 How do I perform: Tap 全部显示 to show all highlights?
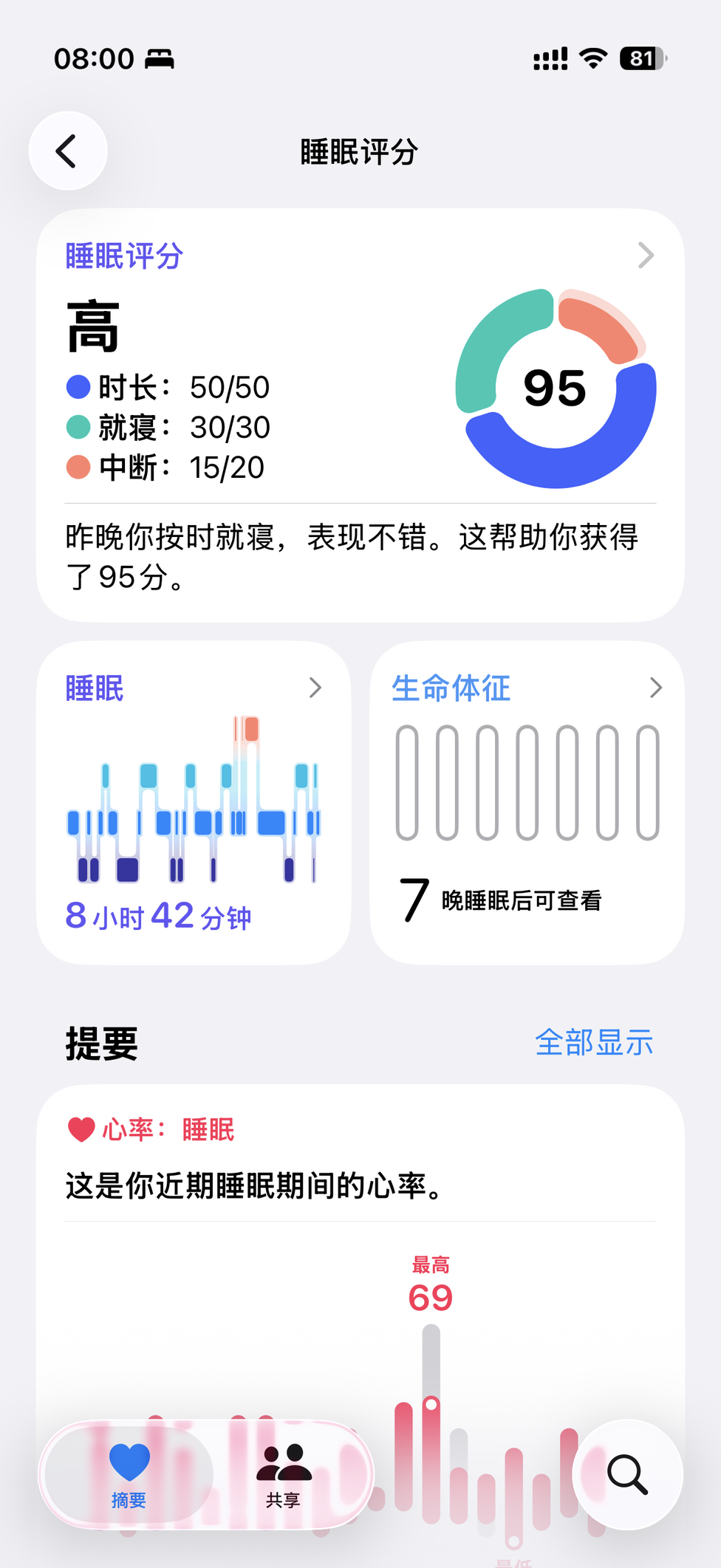coord(594,1043)
